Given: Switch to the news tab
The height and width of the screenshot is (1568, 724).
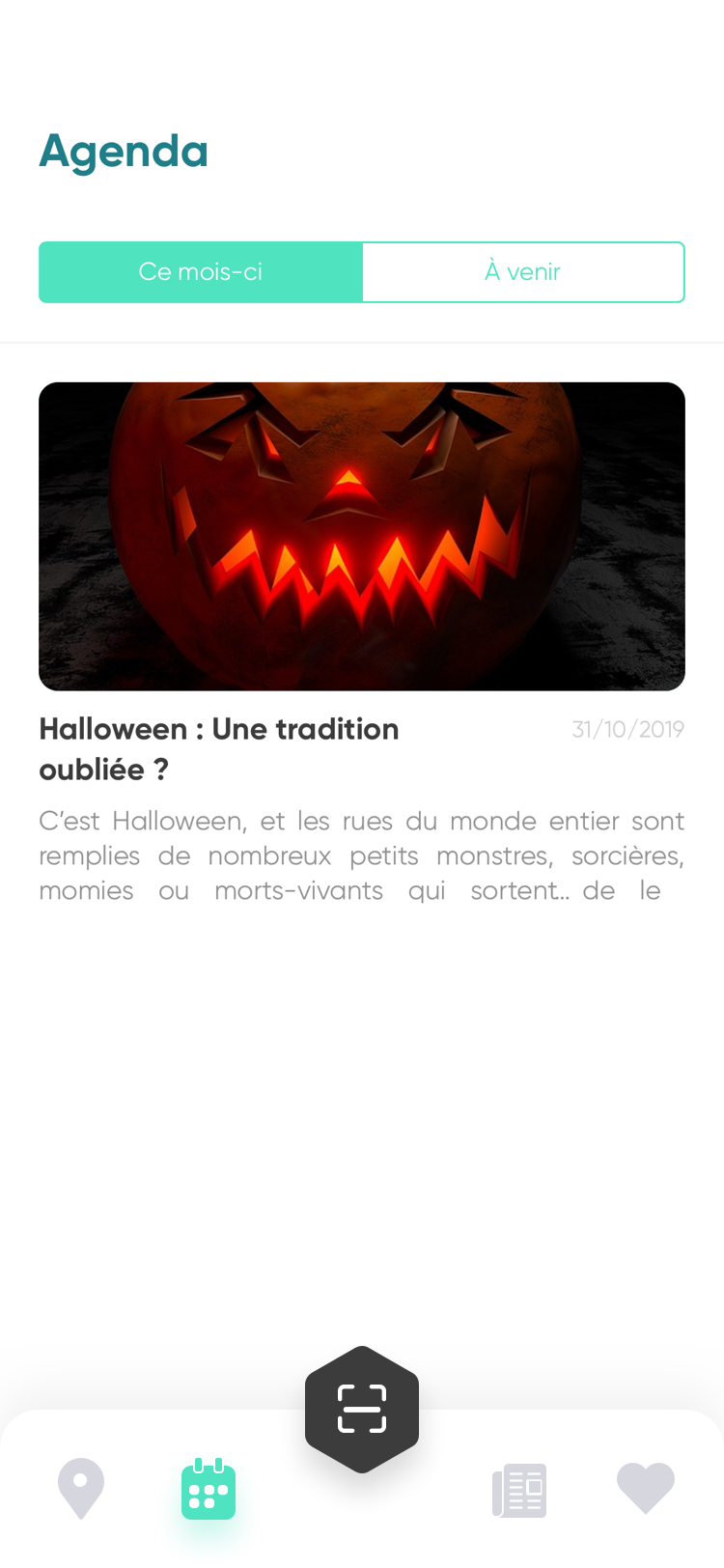Looking at the screenshot, I should 519,1489.
